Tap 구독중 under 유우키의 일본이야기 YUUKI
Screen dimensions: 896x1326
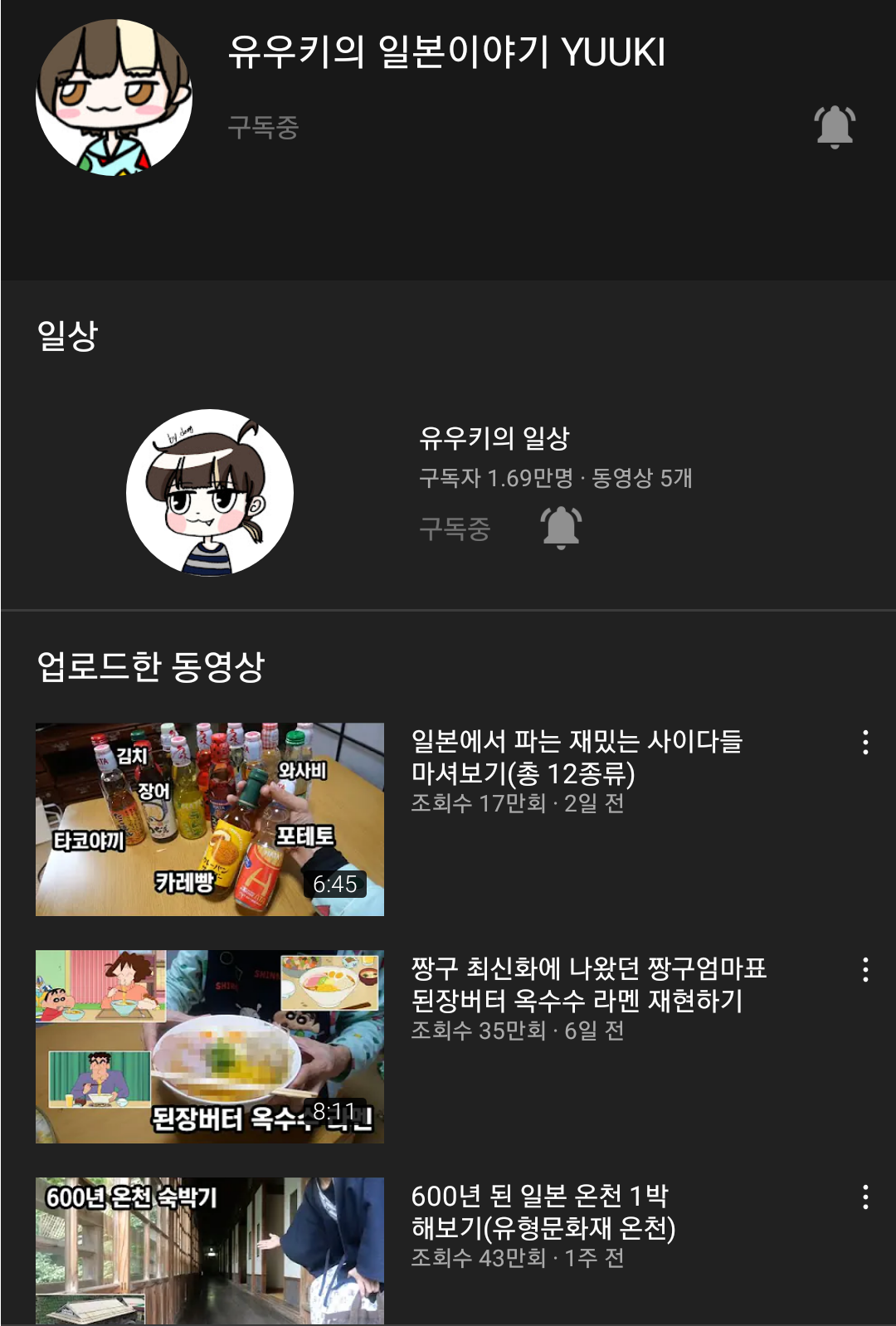click(263, 127)
